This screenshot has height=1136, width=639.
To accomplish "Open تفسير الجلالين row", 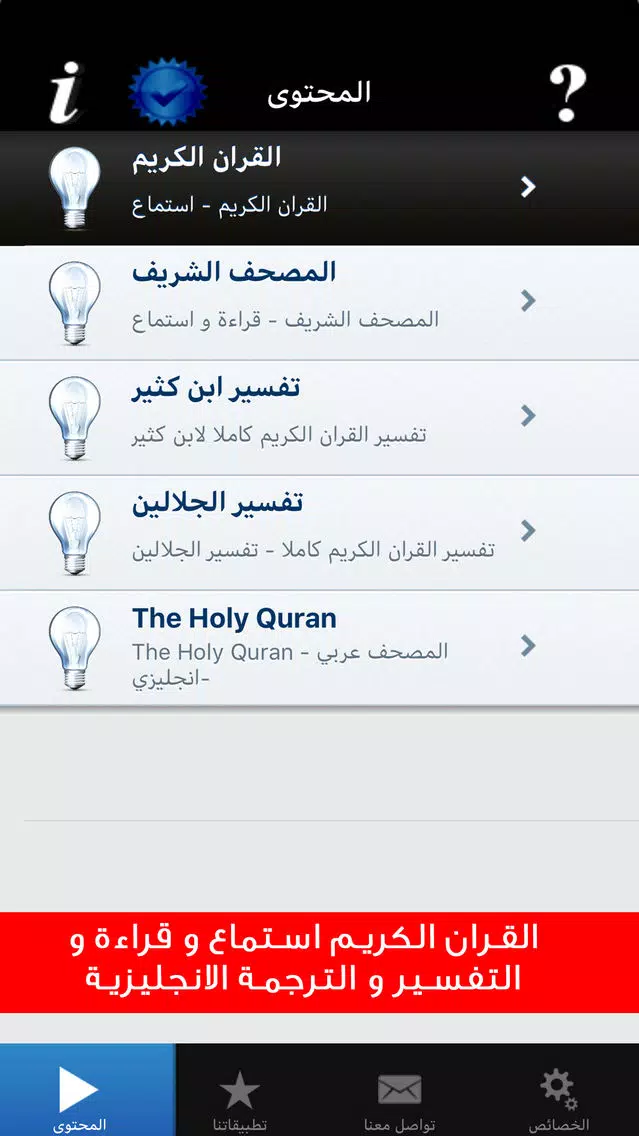I will tap(320, 533).
